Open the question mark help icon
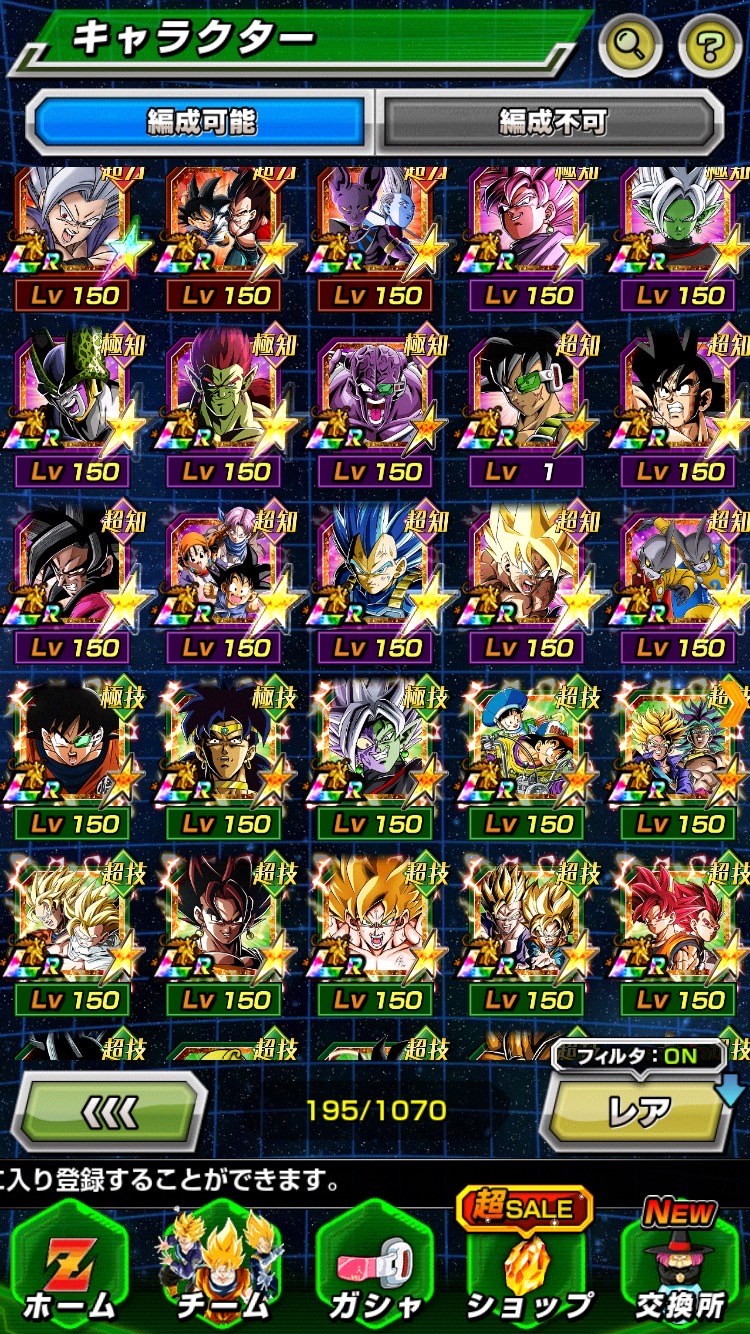The width and height of the screenshot is (750, 1334). 710,44
